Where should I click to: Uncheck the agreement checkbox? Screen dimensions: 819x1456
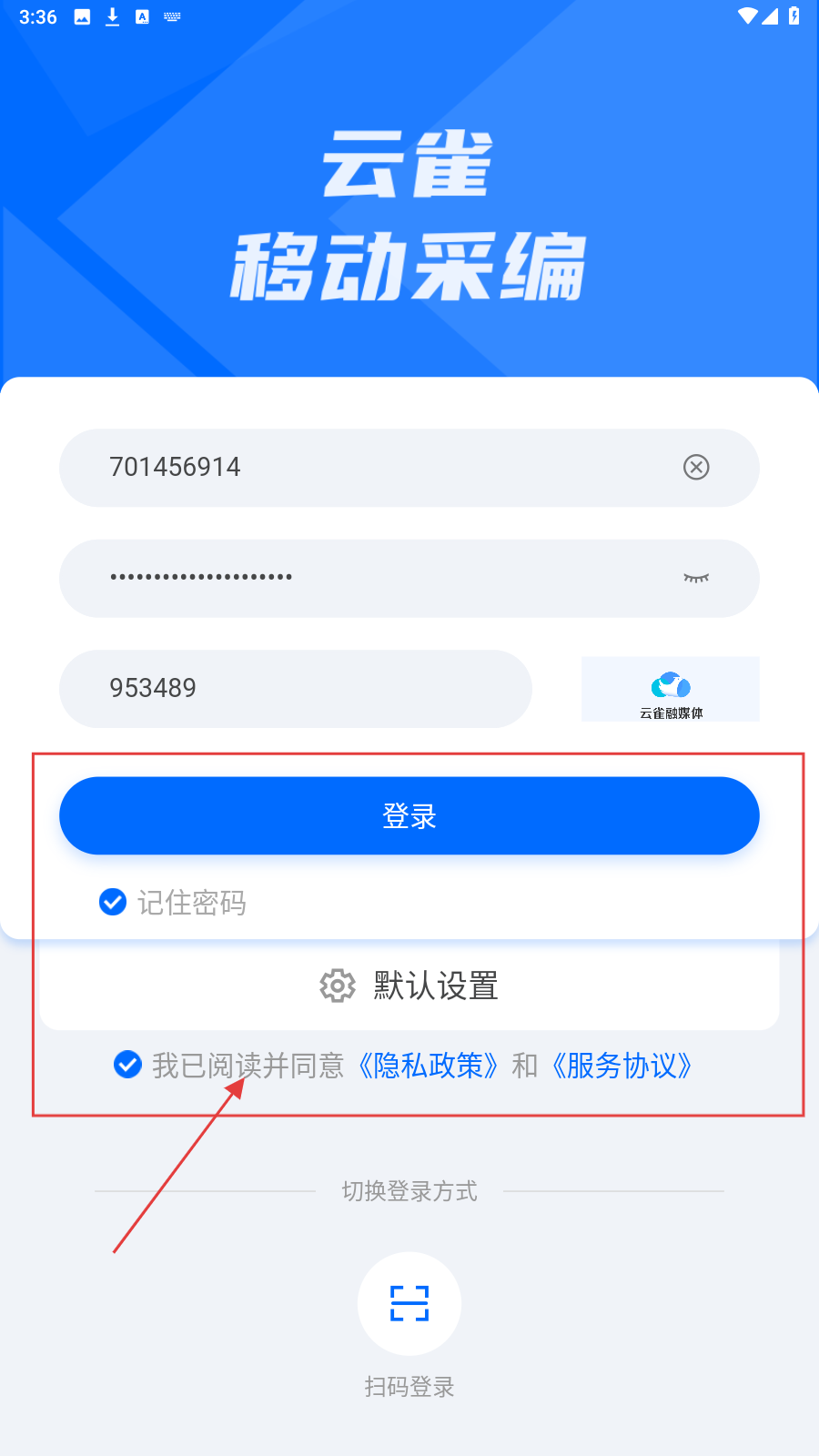[127, 1065]
